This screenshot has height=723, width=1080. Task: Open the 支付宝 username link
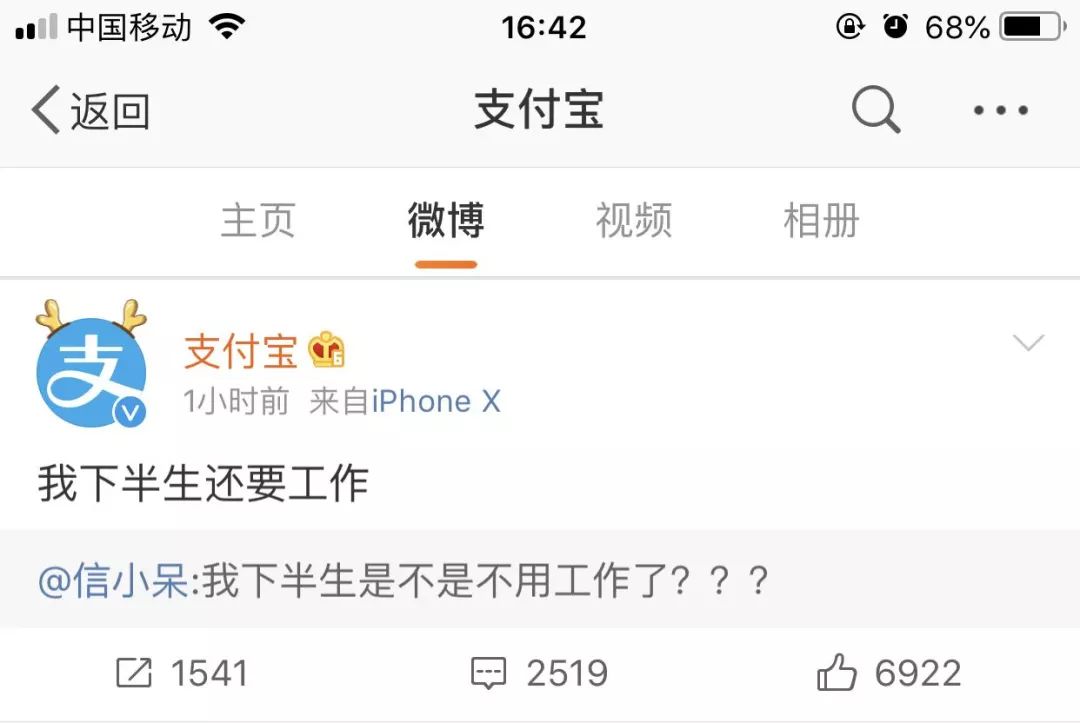(241, 351)
